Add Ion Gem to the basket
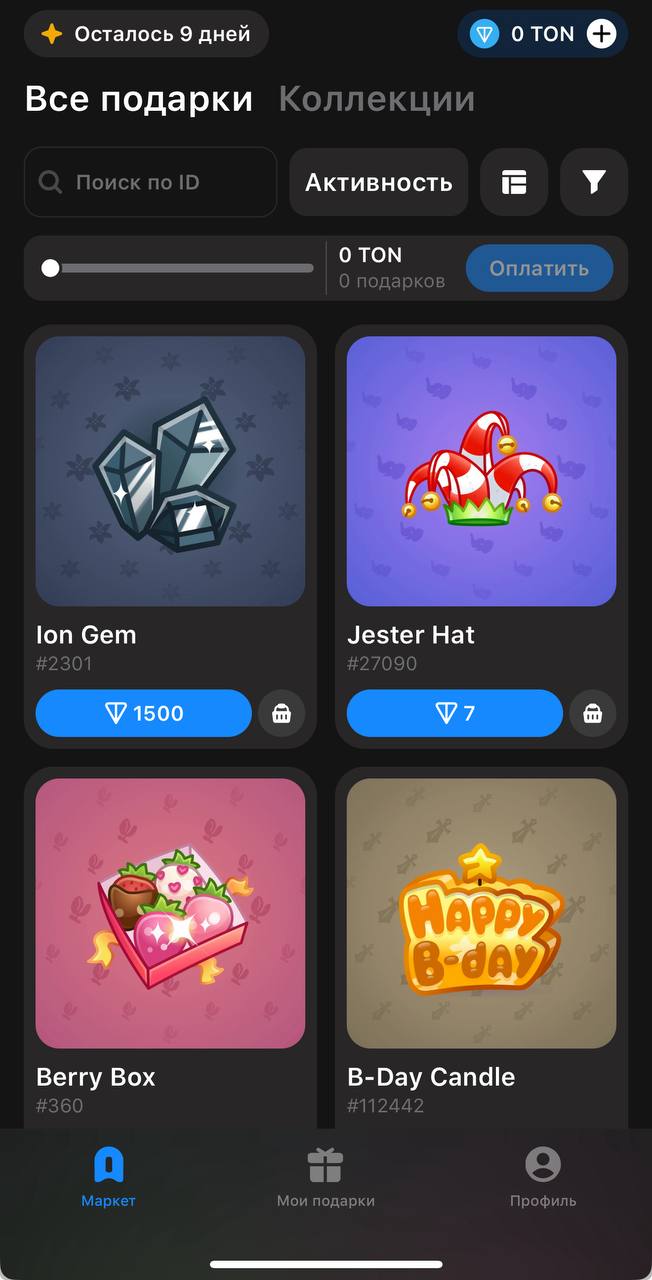This screenshot has height=1280, width=652. point(281,713)
